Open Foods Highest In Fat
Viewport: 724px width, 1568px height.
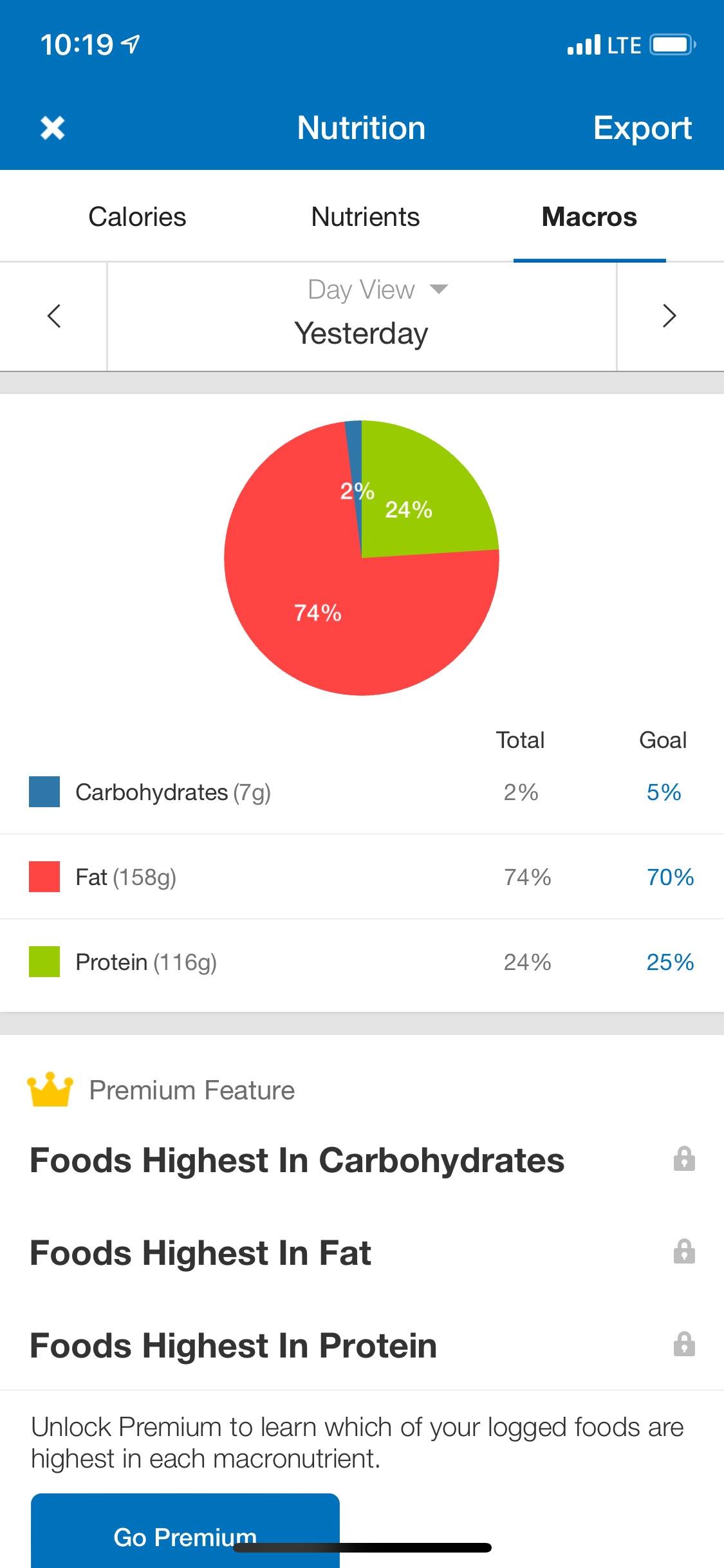(362, 1253)
